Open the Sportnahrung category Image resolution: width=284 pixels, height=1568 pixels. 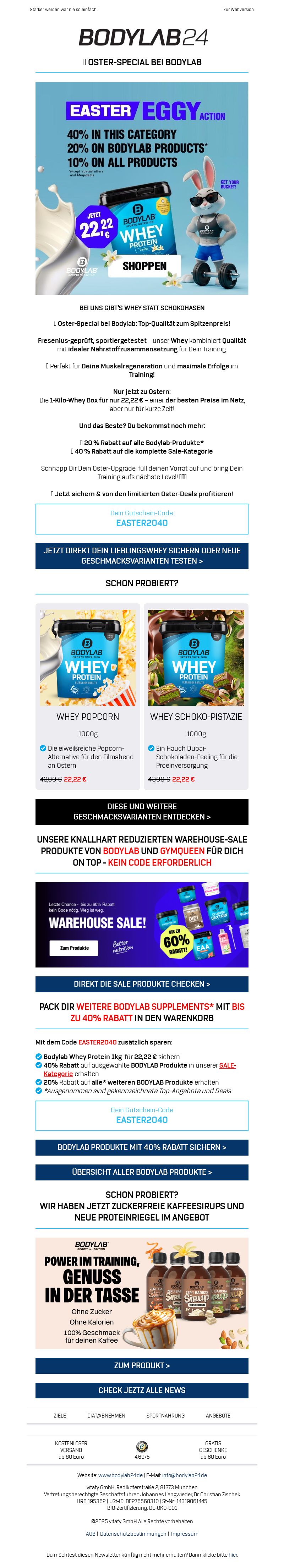tap(165, 1416)
